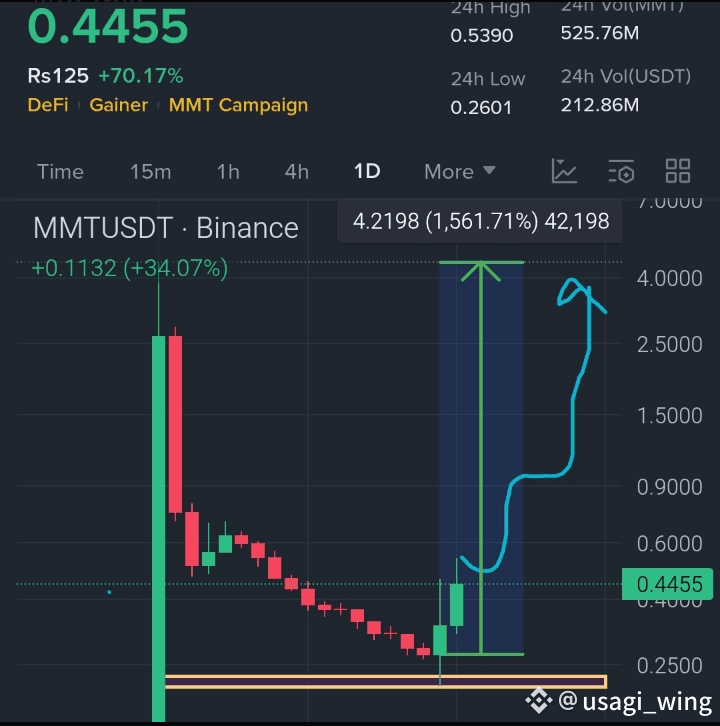This screenshot has height=726, width=720.
Task: View the Gainer tag
Action: 118,105
